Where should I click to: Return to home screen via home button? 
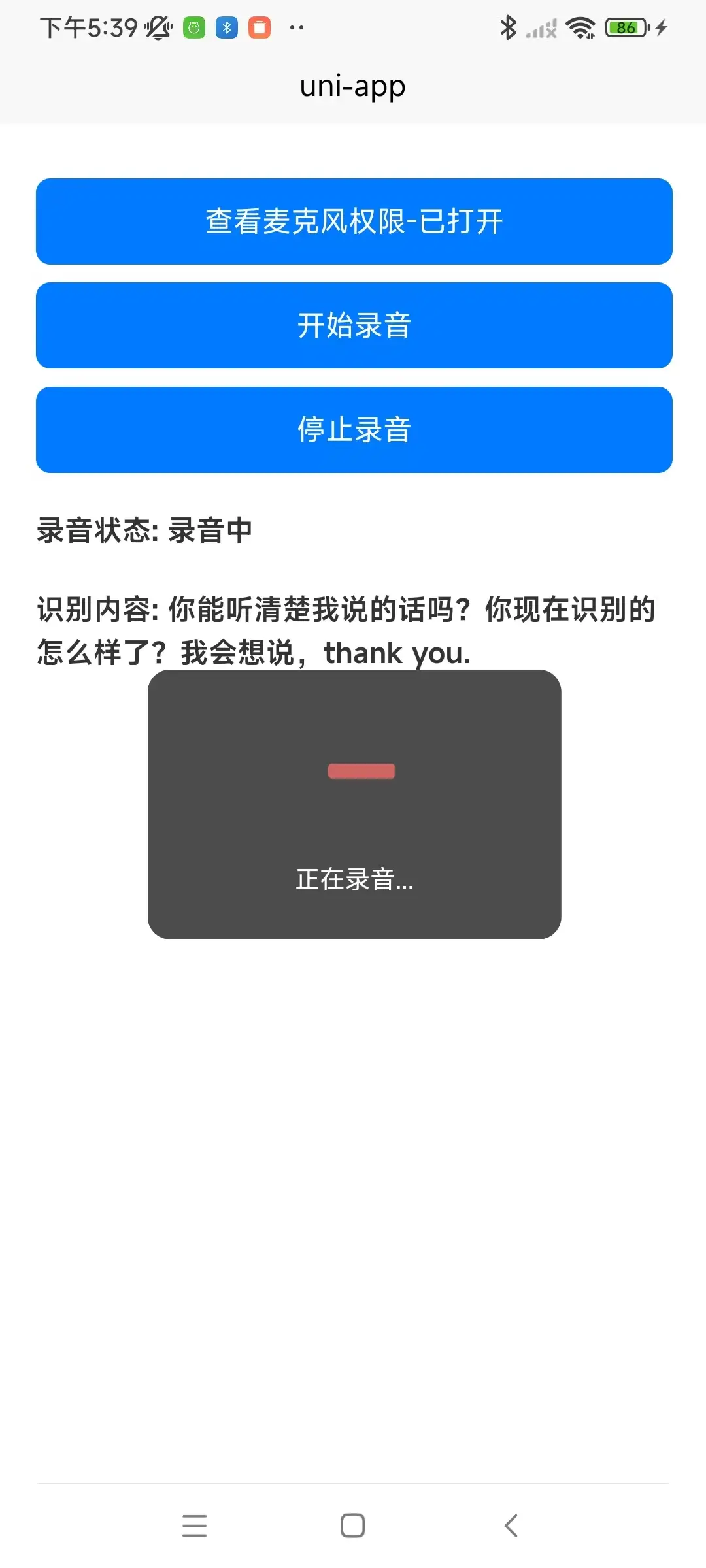pos(353,1526)
